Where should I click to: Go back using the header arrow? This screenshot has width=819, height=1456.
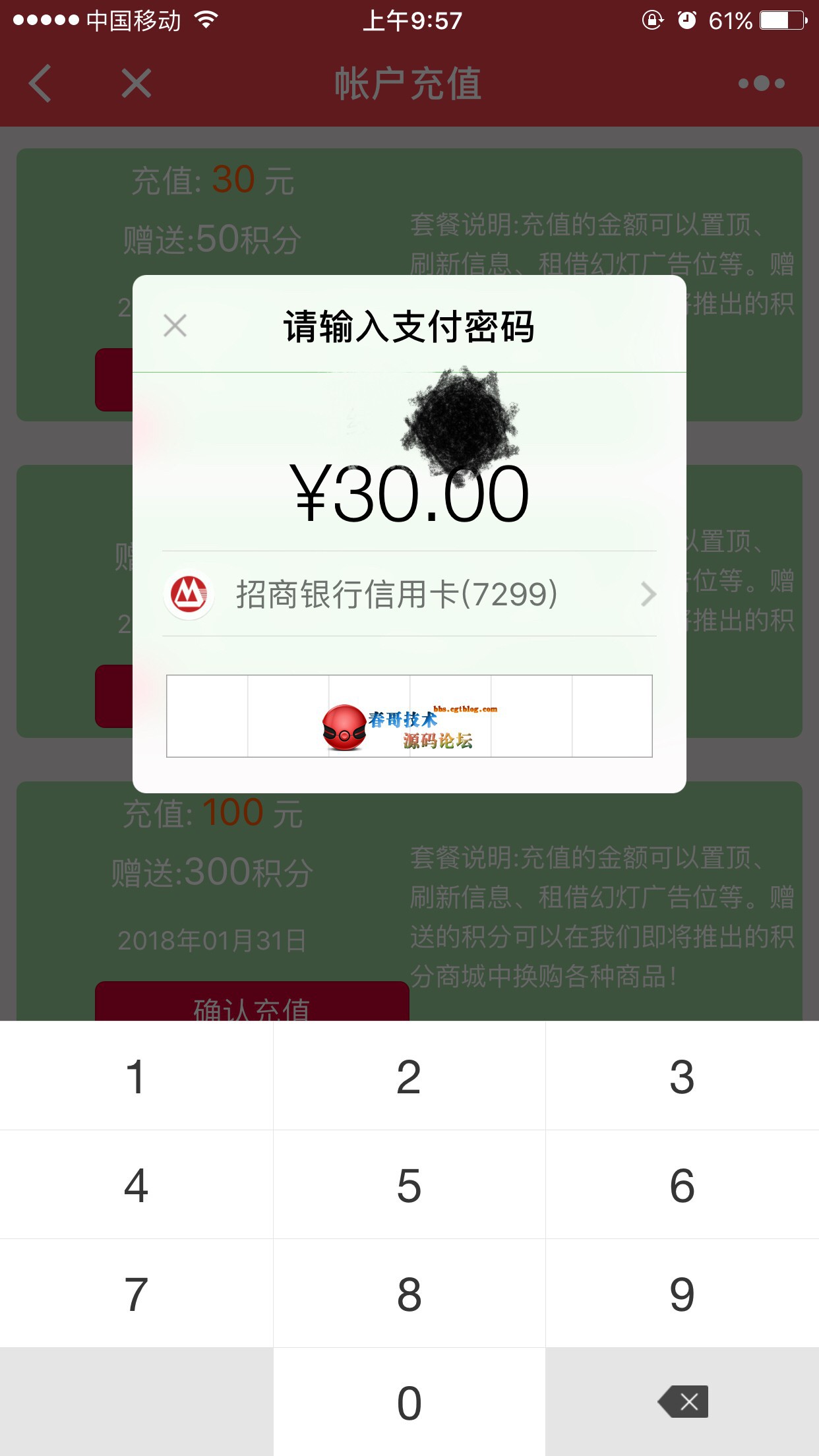pos(40,83)
